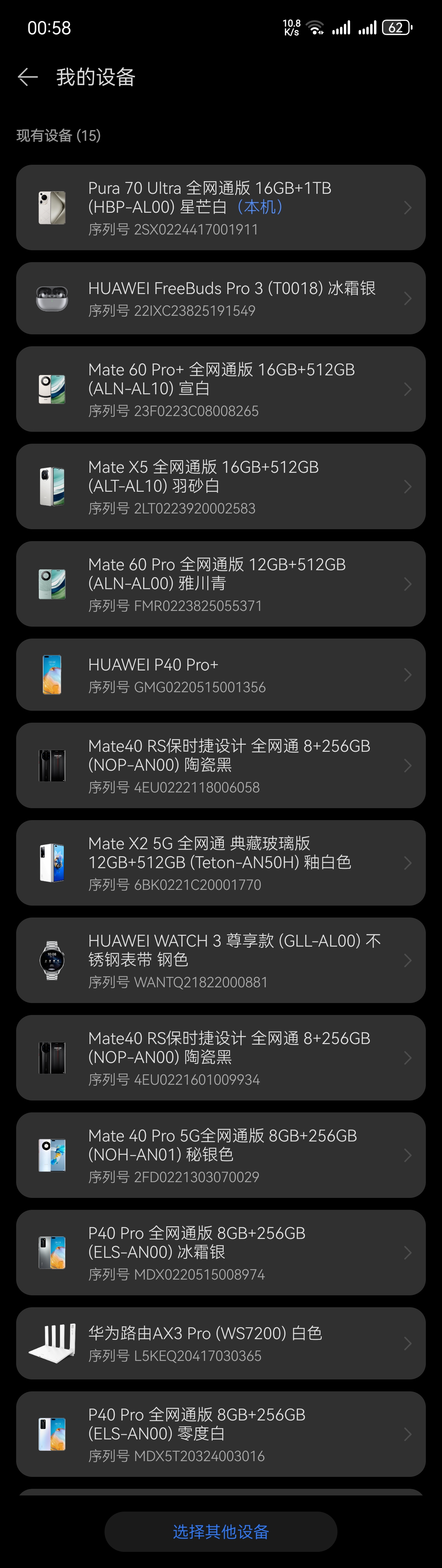Open P40 Pro 零度白 device

(x=221, y=1433)
